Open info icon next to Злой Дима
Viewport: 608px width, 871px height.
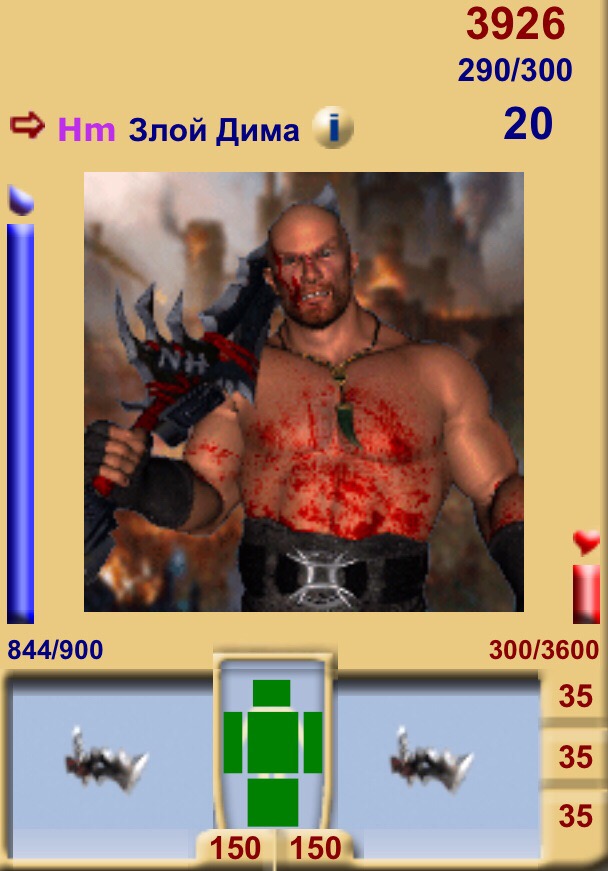click(332, 129)
